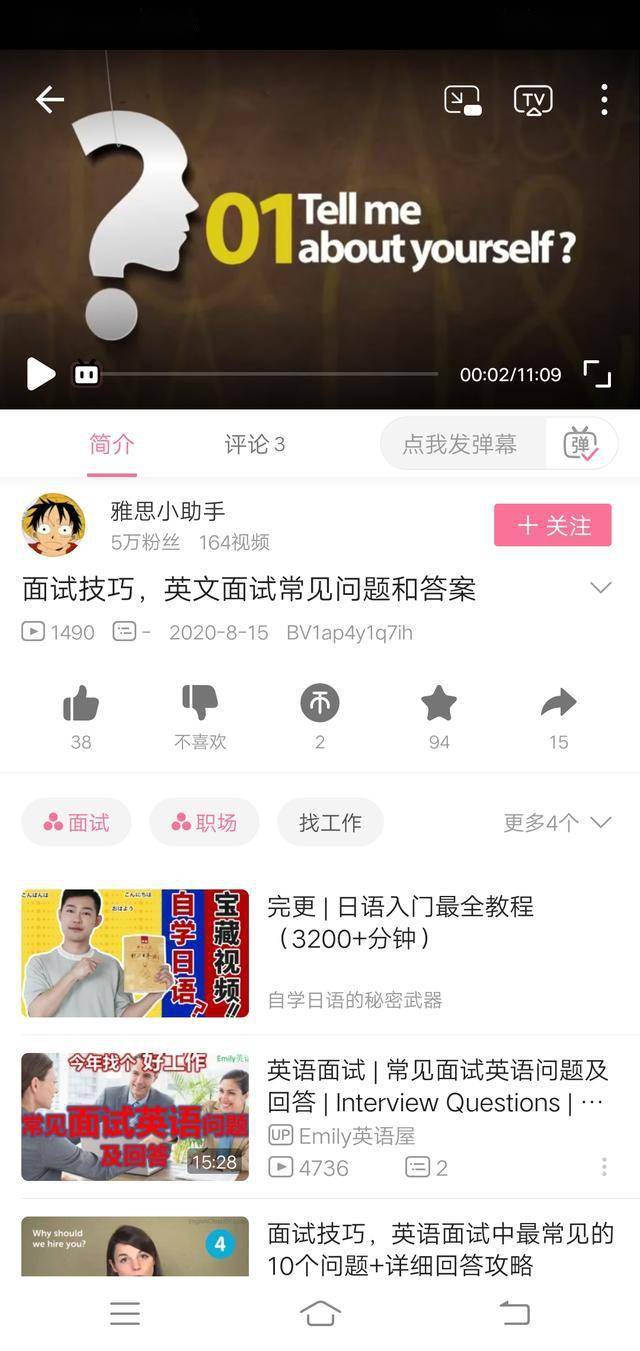640x1351 pixels.
Task: Enable picture-in-picture mini player
Action: point(462,100)
